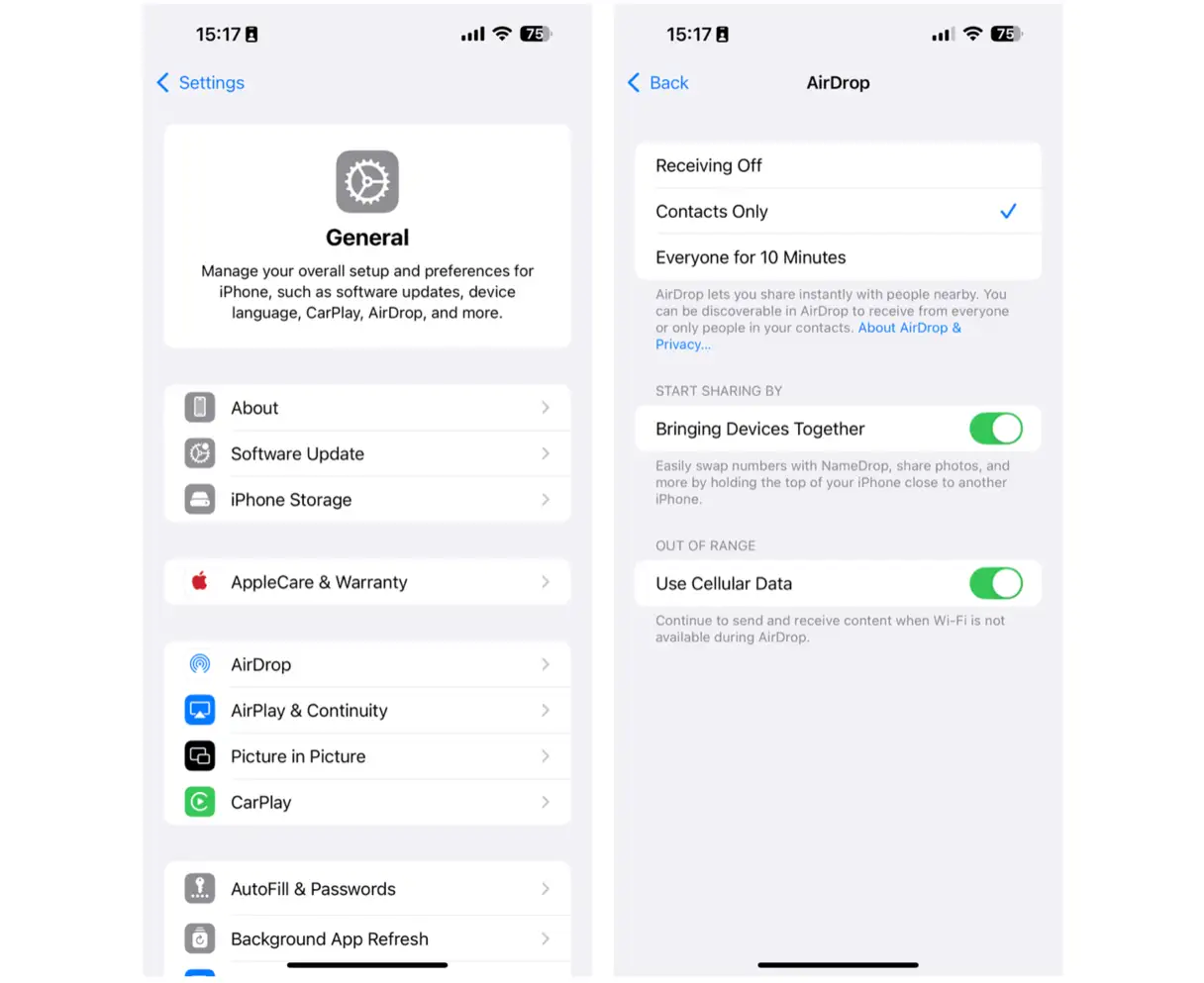1204x983 pixels.
Task: Open AutoFill & Passwords
Action: click(366, 889)
